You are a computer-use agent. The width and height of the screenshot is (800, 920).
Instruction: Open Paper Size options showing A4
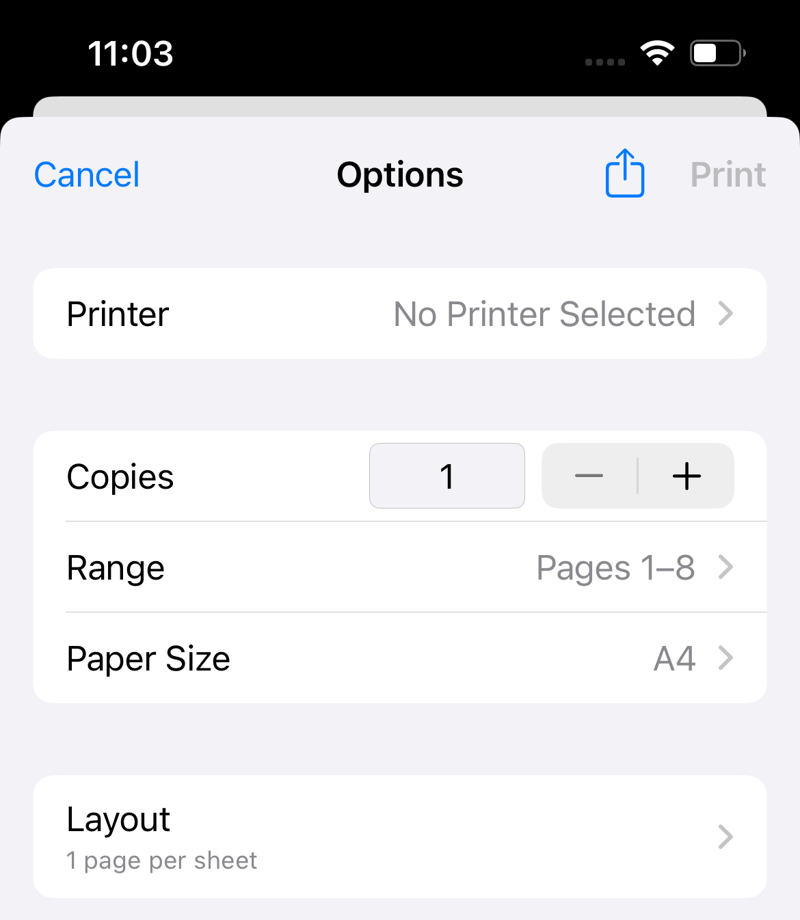coord(400,658)
